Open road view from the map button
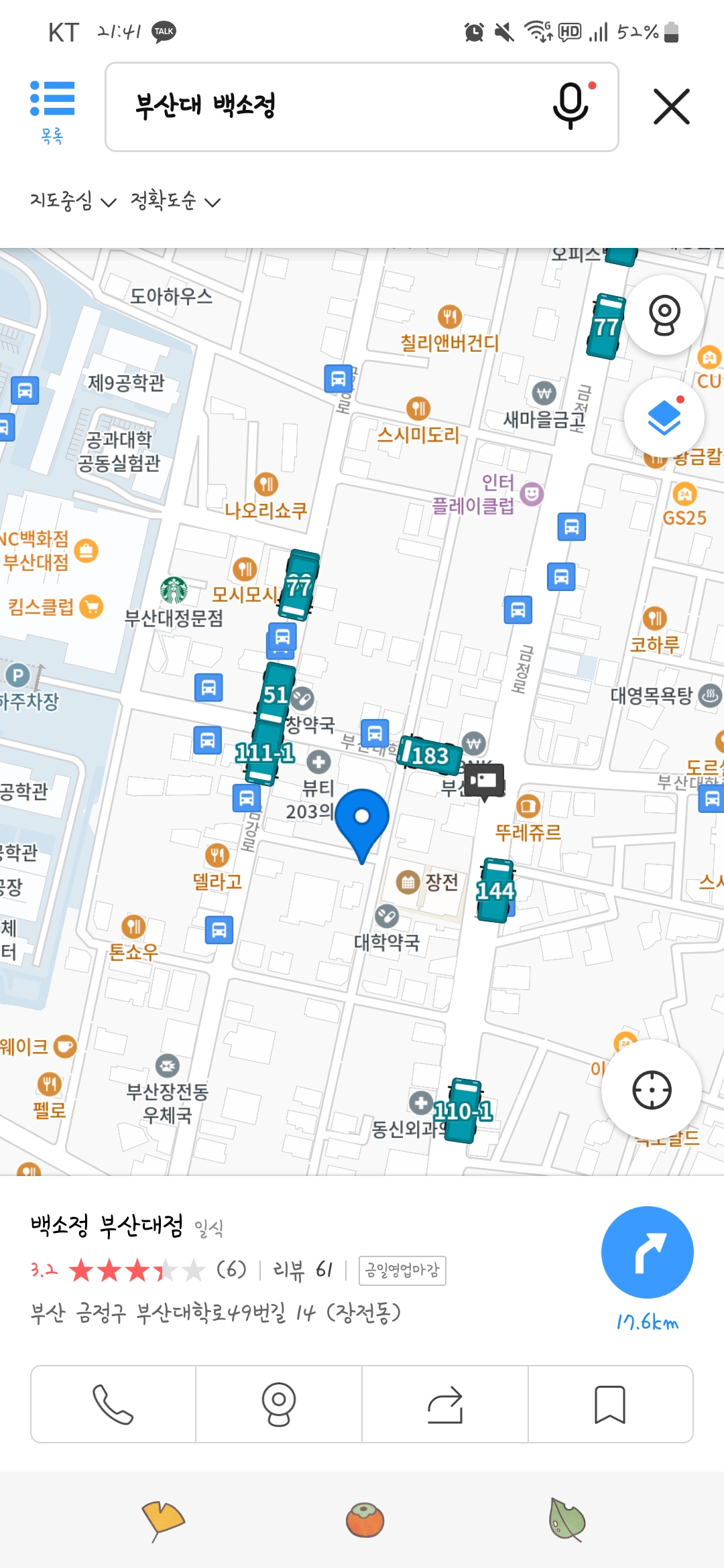Screen dimensions: 724x1568 pyautogui.click(x=664, y=315)
